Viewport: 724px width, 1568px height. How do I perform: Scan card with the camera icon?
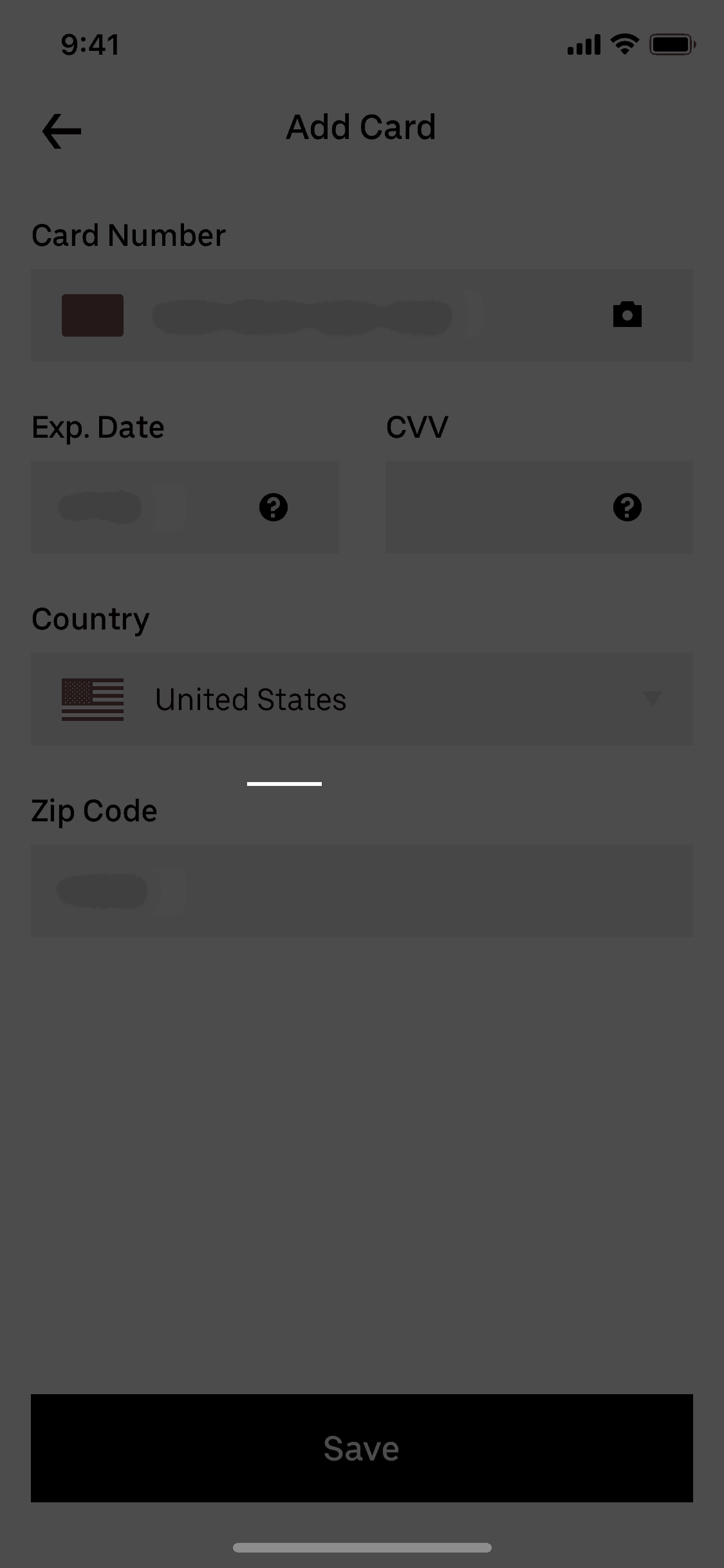click(x=627, y=315)
